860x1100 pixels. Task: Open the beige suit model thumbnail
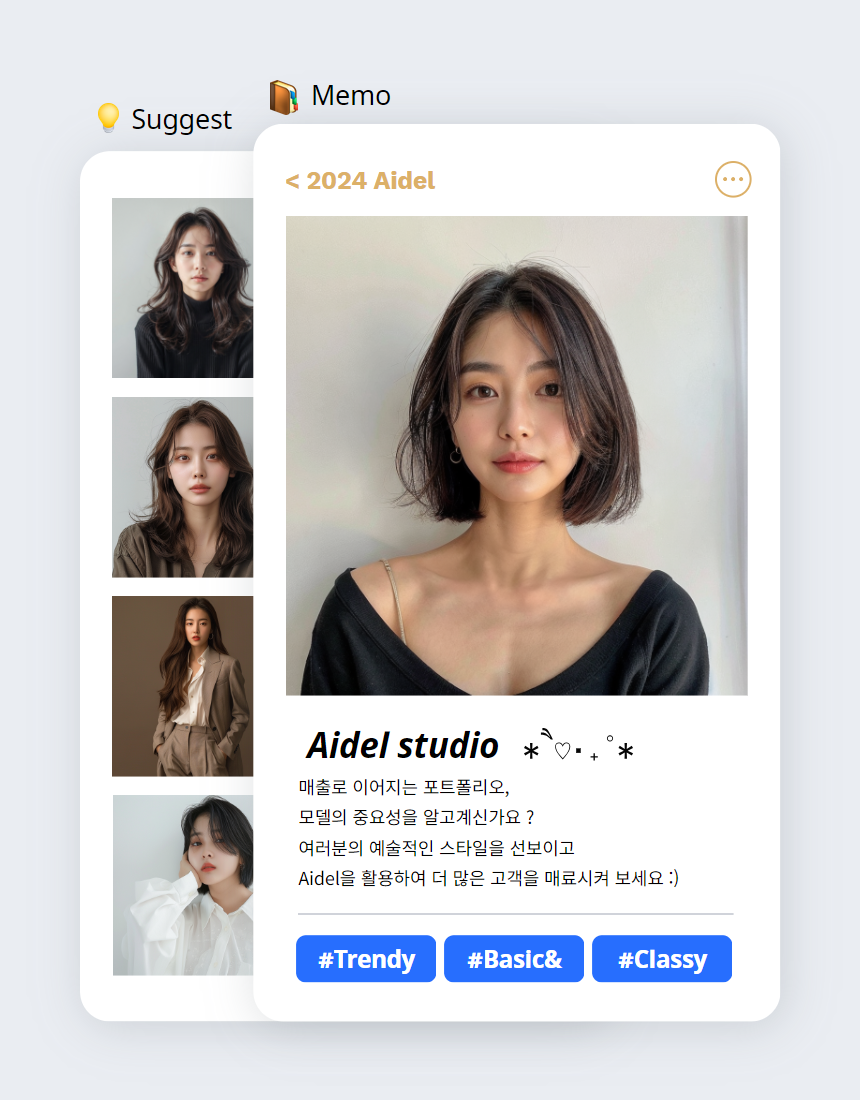183,686
